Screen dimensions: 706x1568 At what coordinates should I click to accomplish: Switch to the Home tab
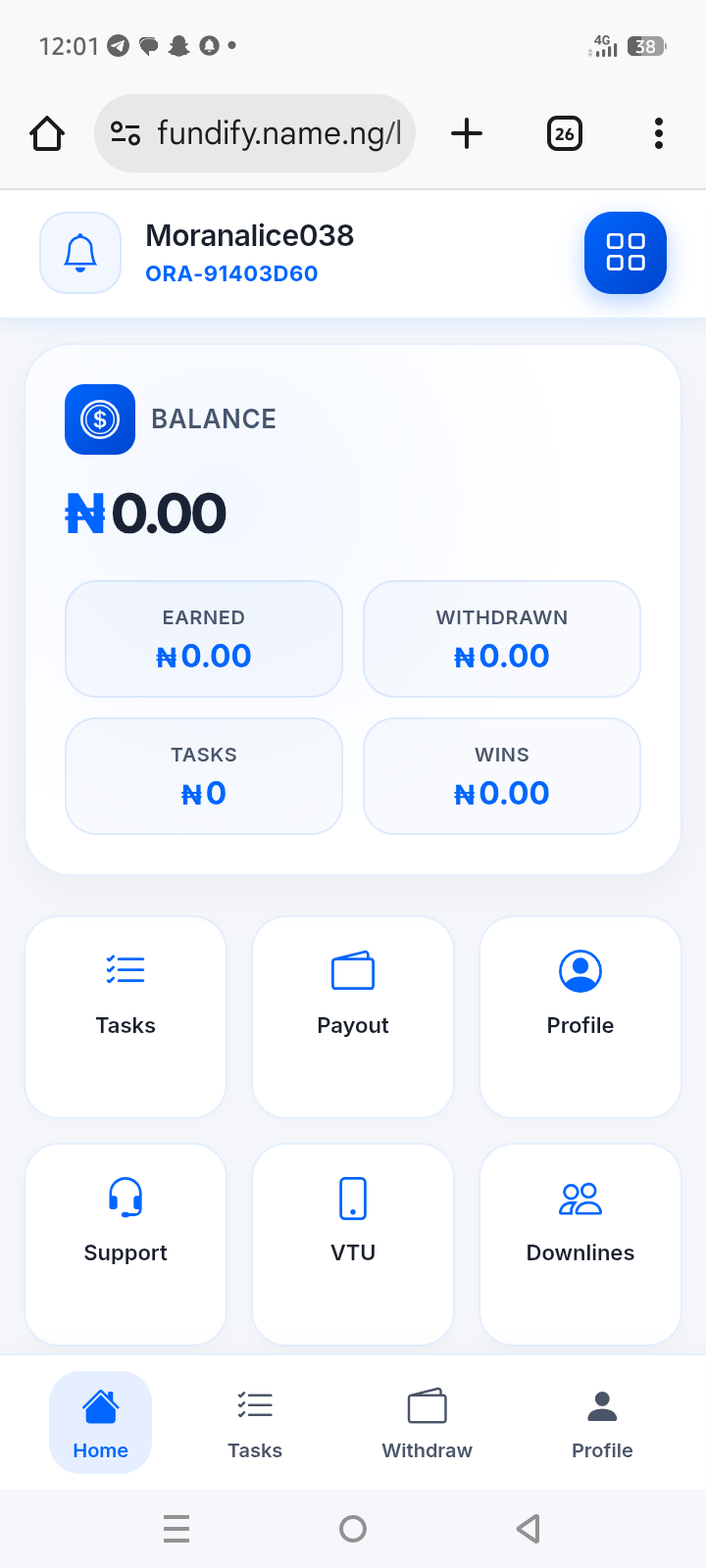click(x=101, y=1422)
